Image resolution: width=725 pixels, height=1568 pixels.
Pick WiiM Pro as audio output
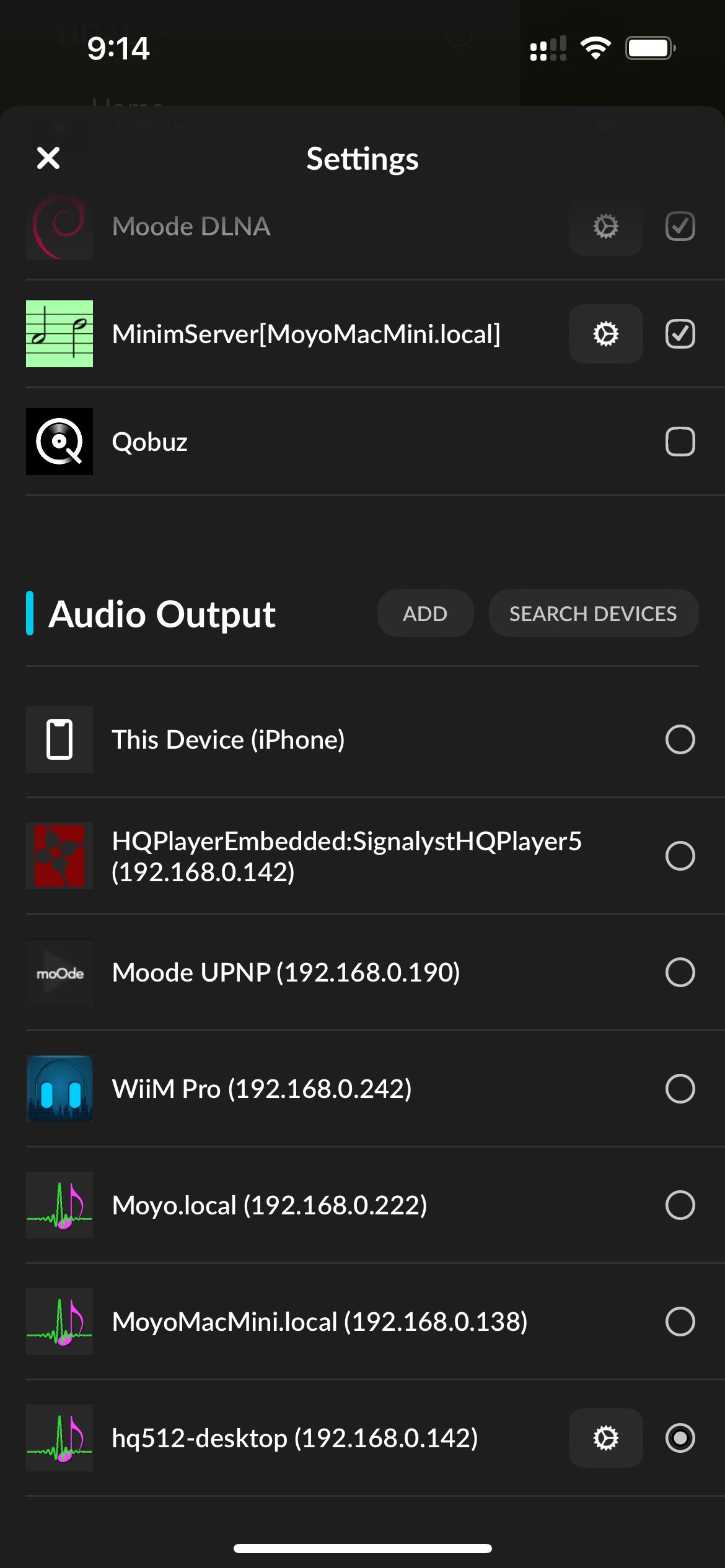(x=680, y=1089)
